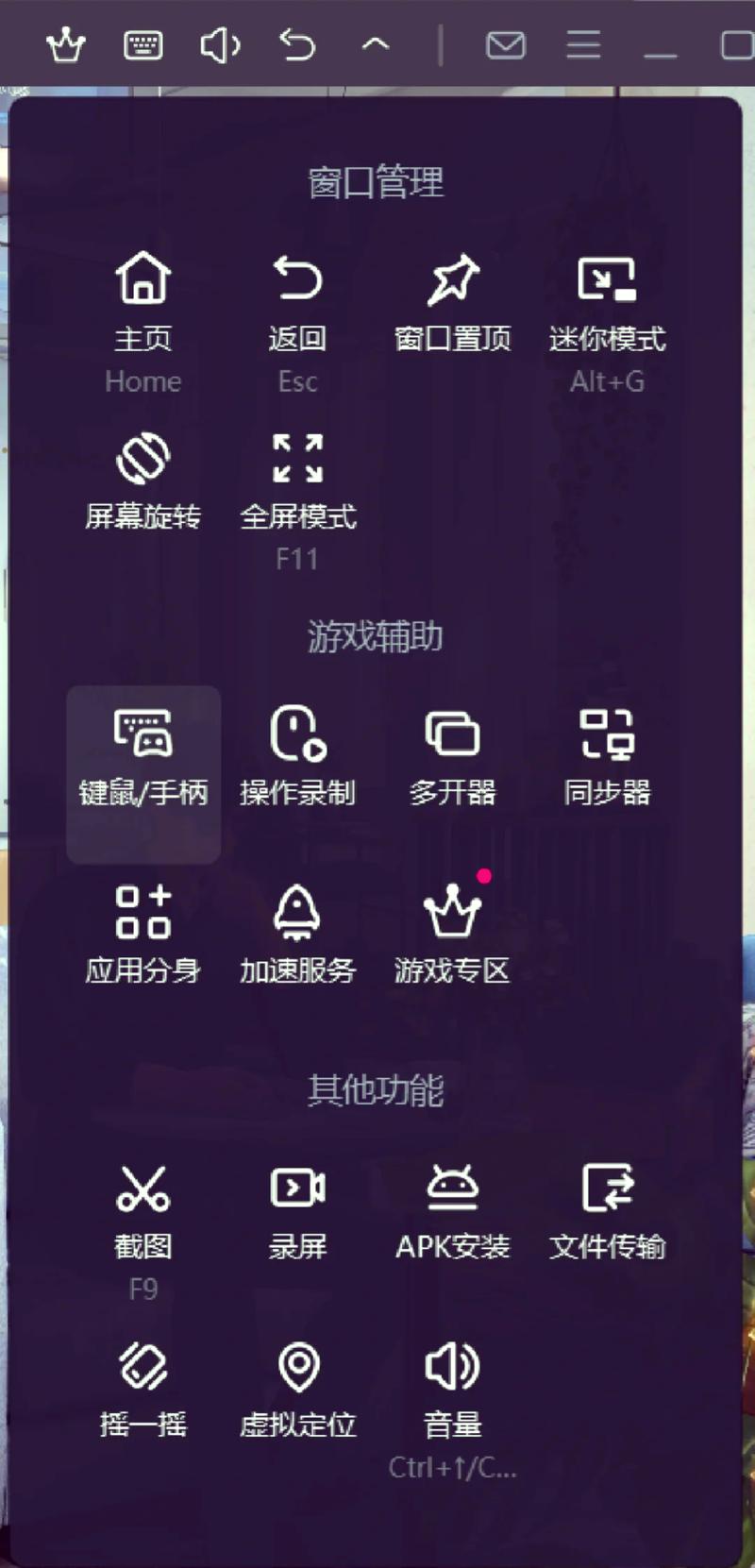Open the hamburger menu in the title bar

click(583, 43)
